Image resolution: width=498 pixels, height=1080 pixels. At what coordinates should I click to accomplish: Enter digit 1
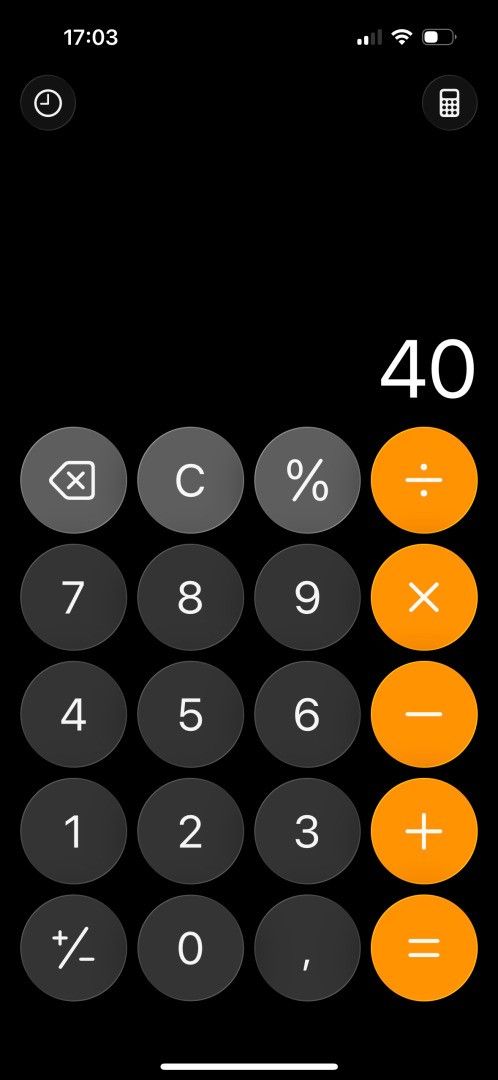coord(74,831)
